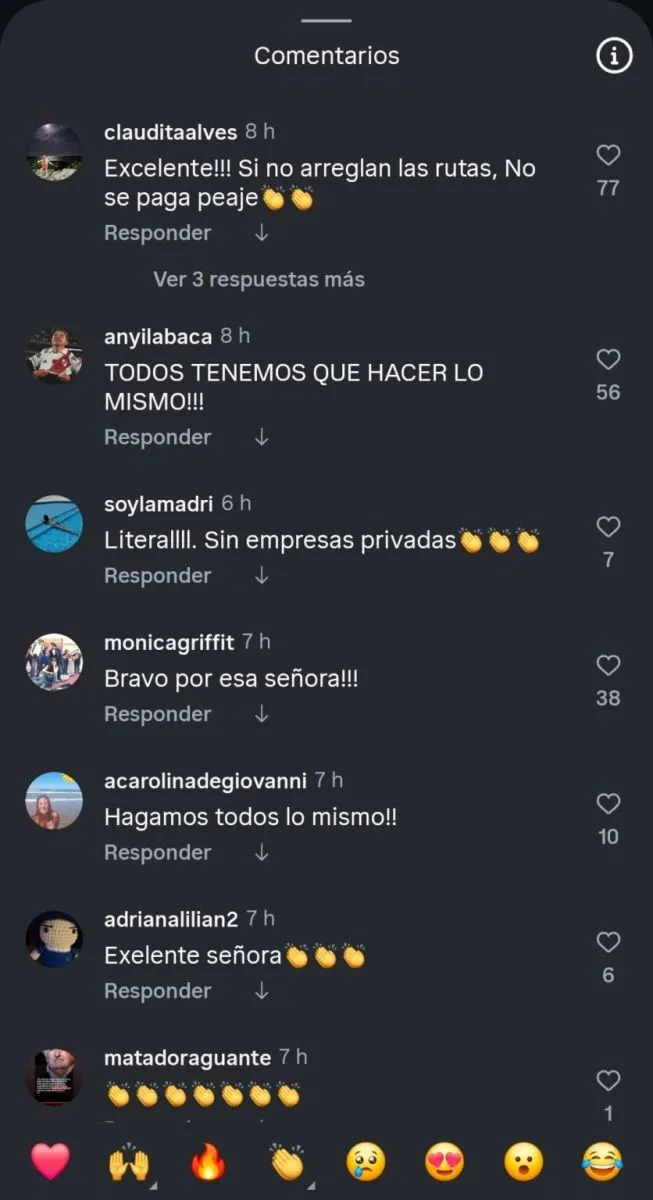The image size is (653, 1200).
Task: React with the laughing tears emoji
Action: [x=602, y=1162]
